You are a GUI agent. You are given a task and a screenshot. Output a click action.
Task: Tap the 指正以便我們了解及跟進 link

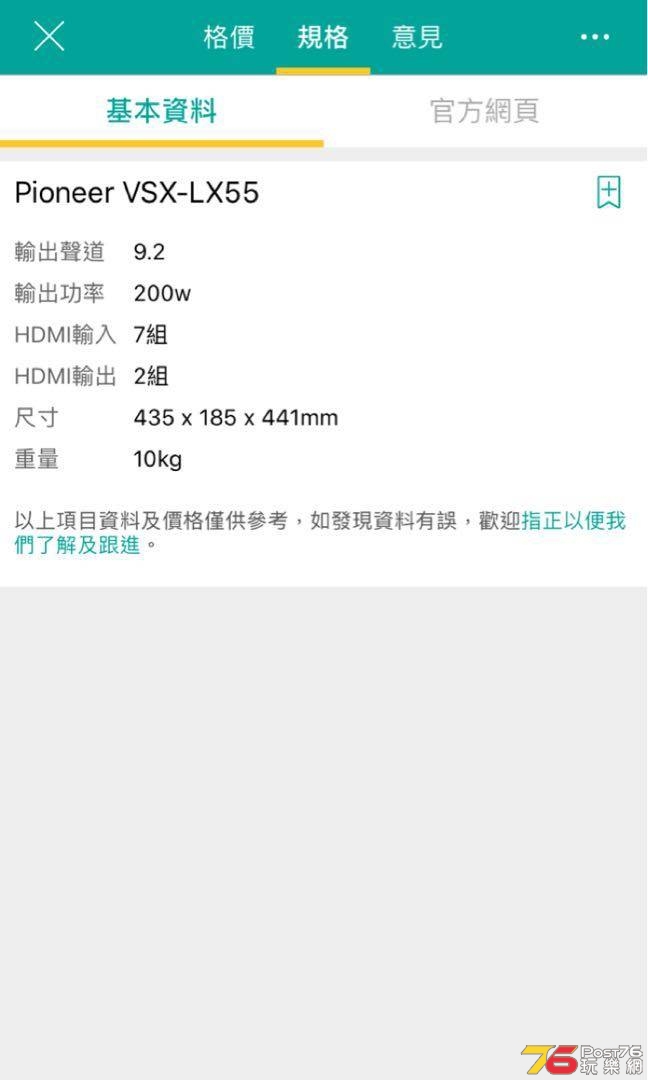[573, 521]
